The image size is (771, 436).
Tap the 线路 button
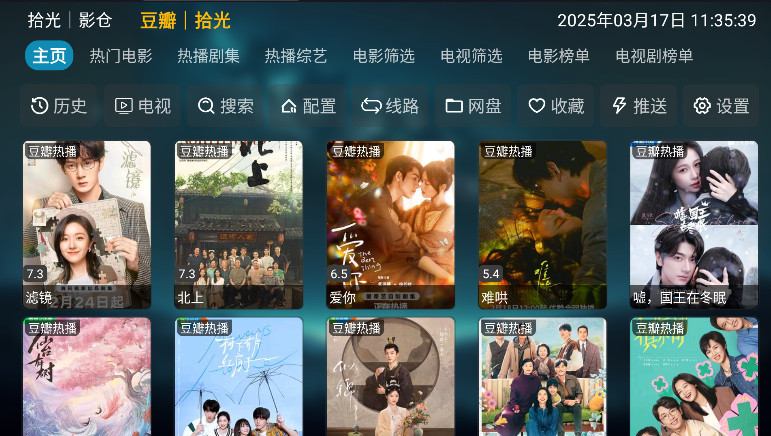click(x=390, y=106)
